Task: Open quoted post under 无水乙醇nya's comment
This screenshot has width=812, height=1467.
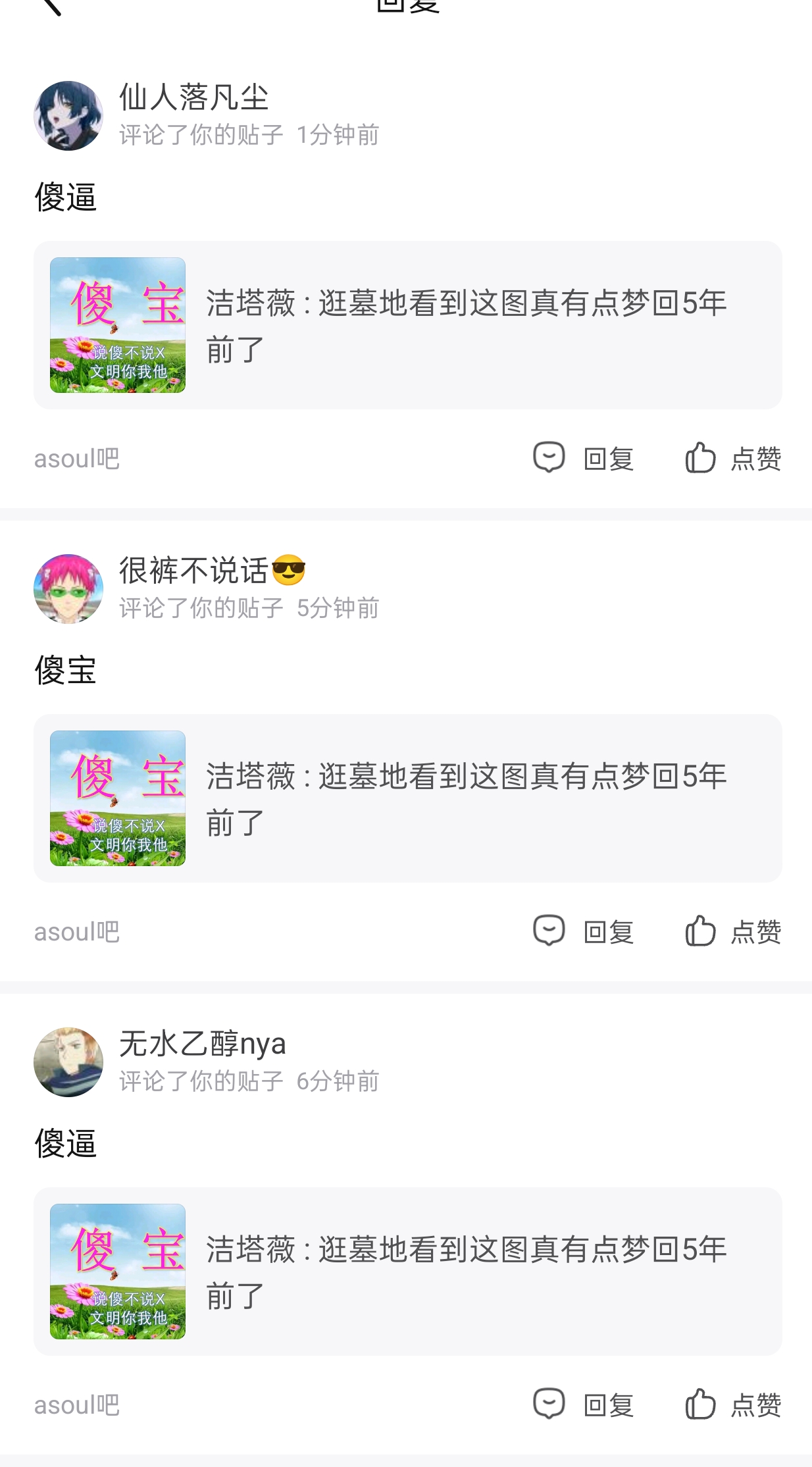Action: point(408,1272)
